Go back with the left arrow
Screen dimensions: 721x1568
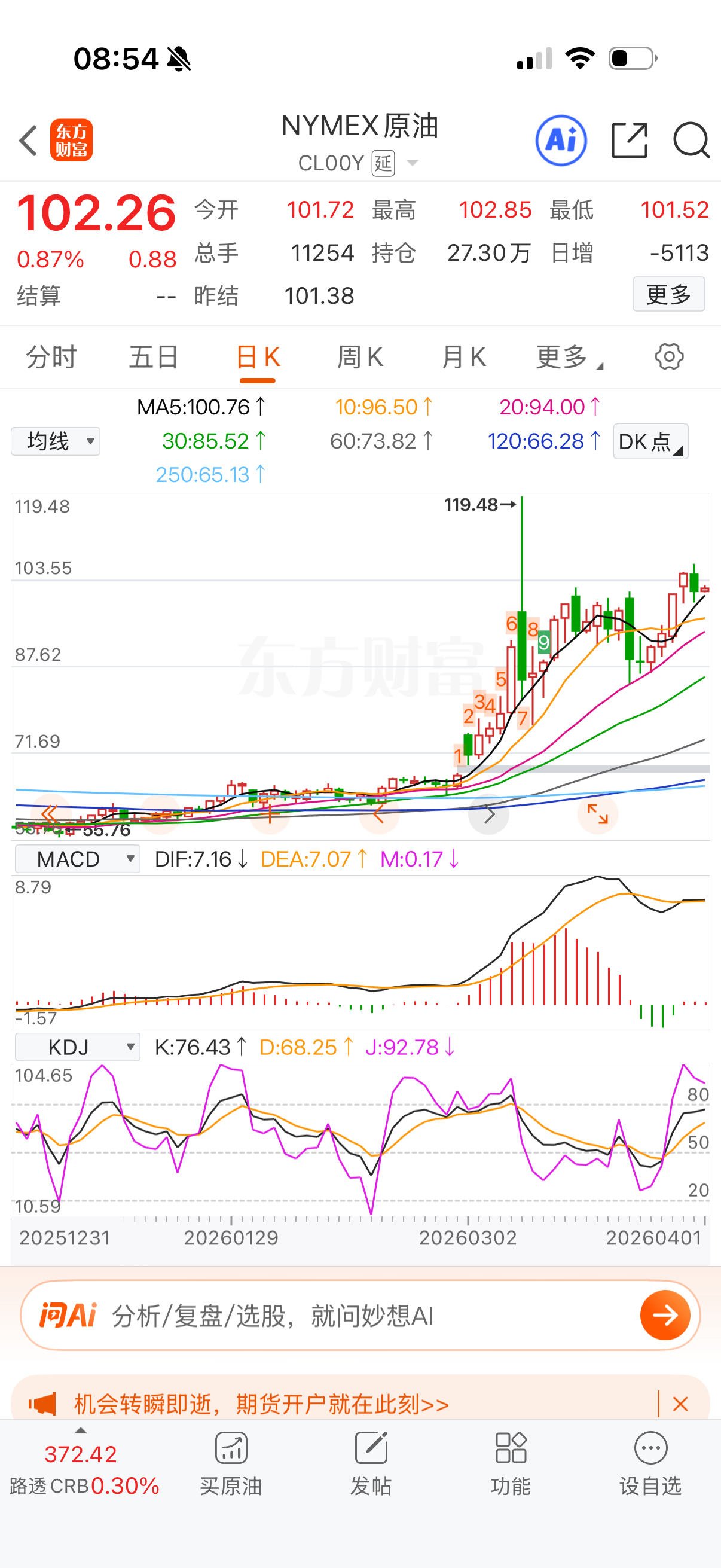[28, 140]
